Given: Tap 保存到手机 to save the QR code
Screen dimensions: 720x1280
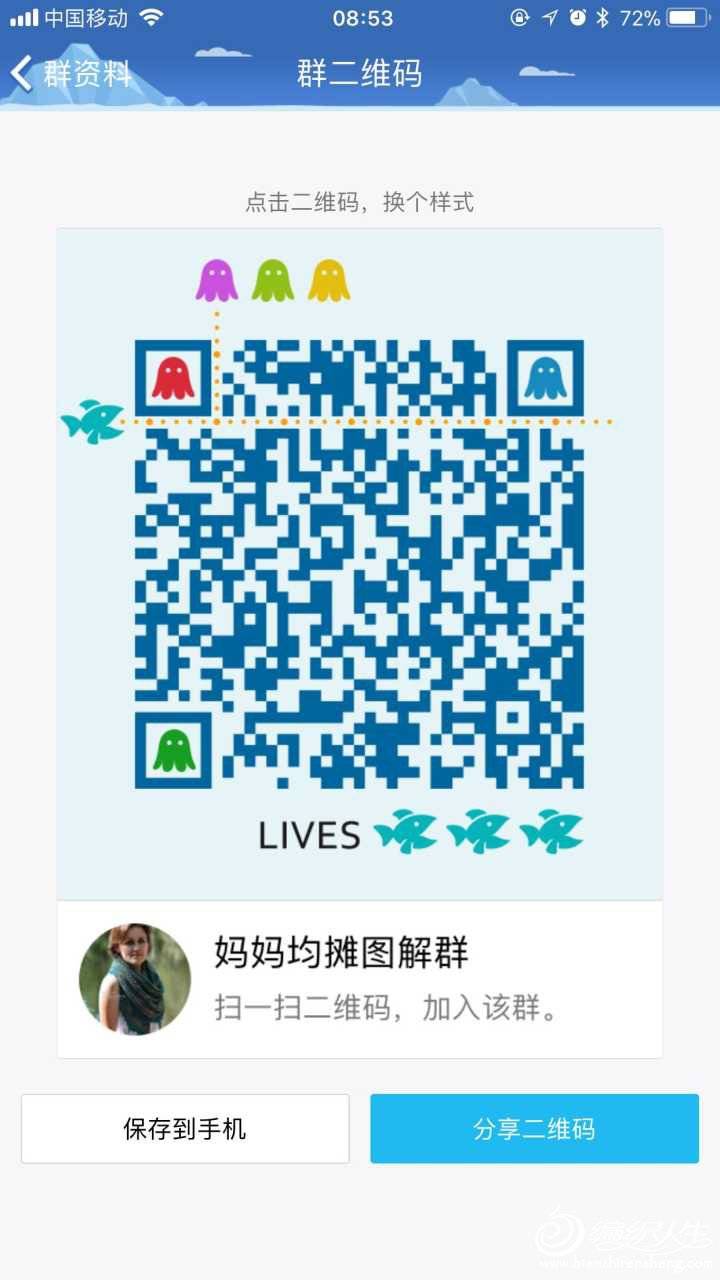Looking at the screenshot, I should coord(185,1129).
